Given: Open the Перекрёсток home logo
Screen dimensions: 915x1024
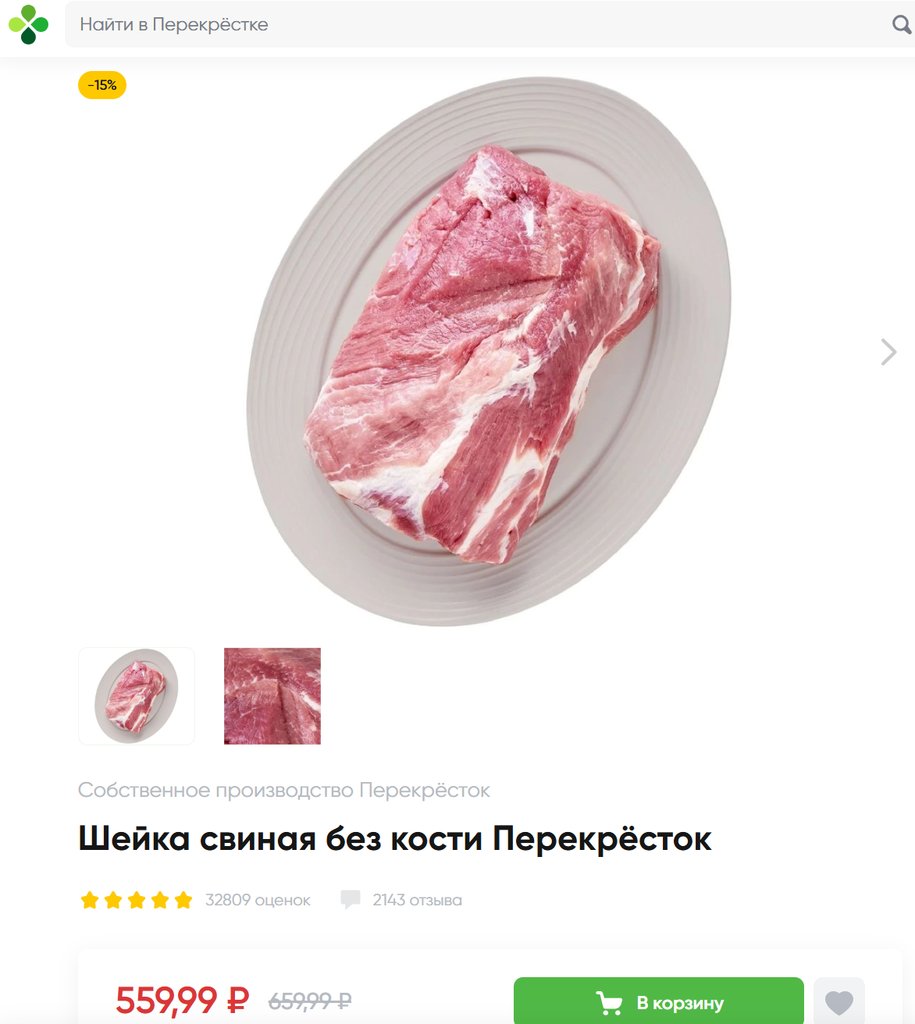Looking at the screenshot, I should [28, 24].
